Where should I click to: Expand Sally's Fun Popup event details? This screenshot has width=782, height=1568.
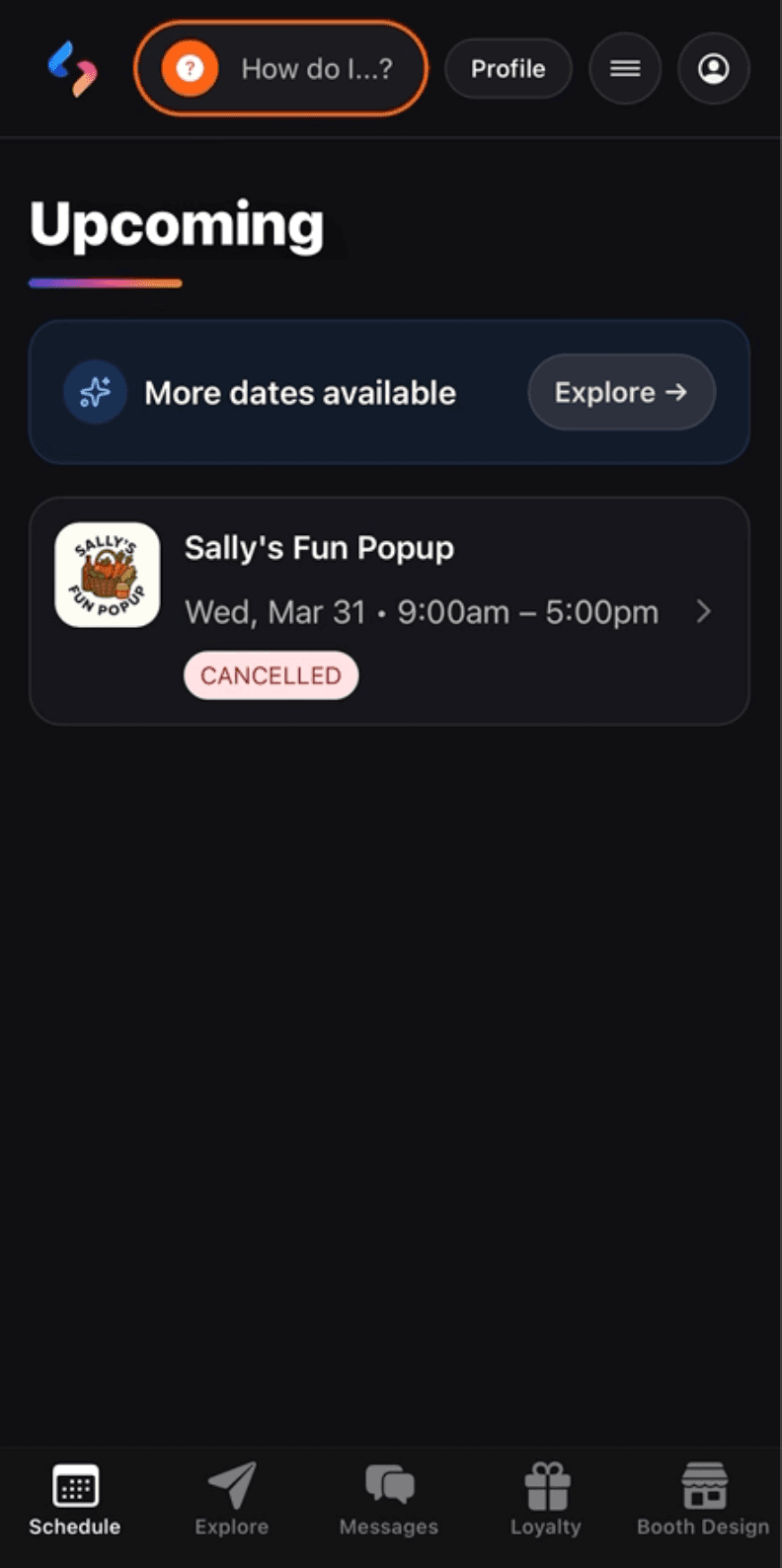coord(704,611)
